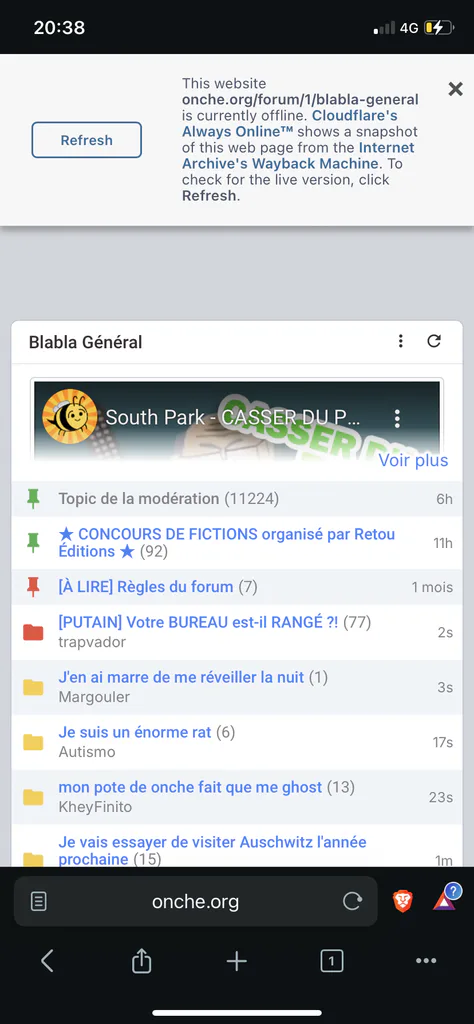The image size is (474, 1024).
Task: Open the Blabla Général overflow menu
Action: pos(400,341)
